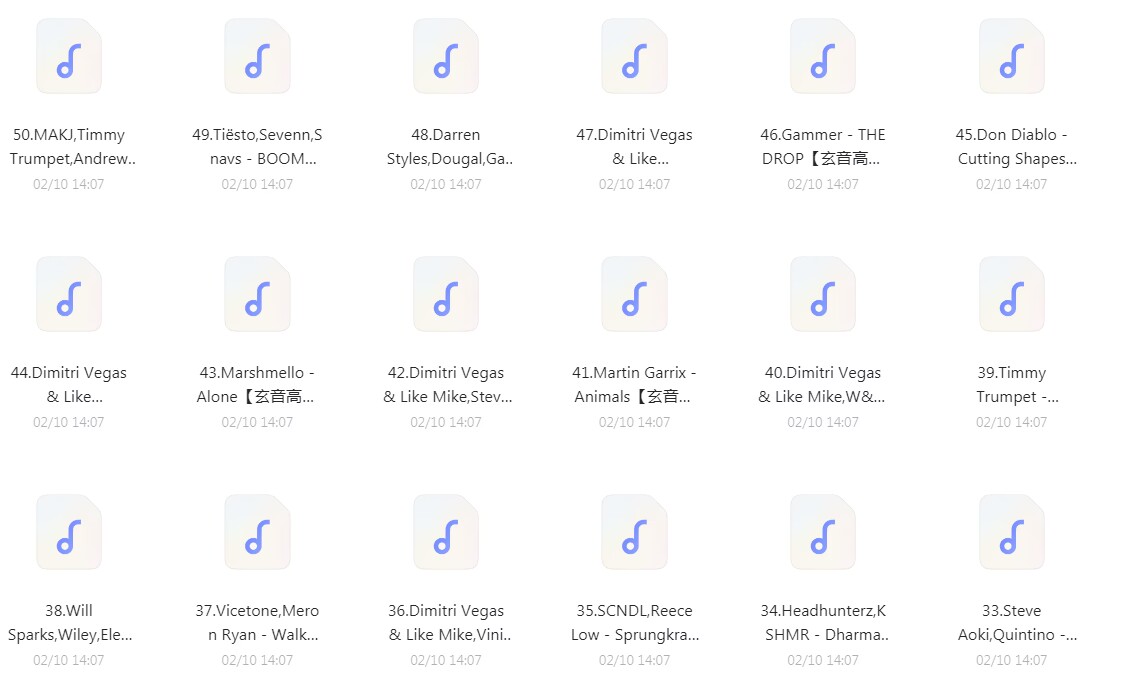Open 33.Steve Aoki,Quintino audio file
Screen dimensions: 1137x686
pyautogui.click(x=1012, y=533)
